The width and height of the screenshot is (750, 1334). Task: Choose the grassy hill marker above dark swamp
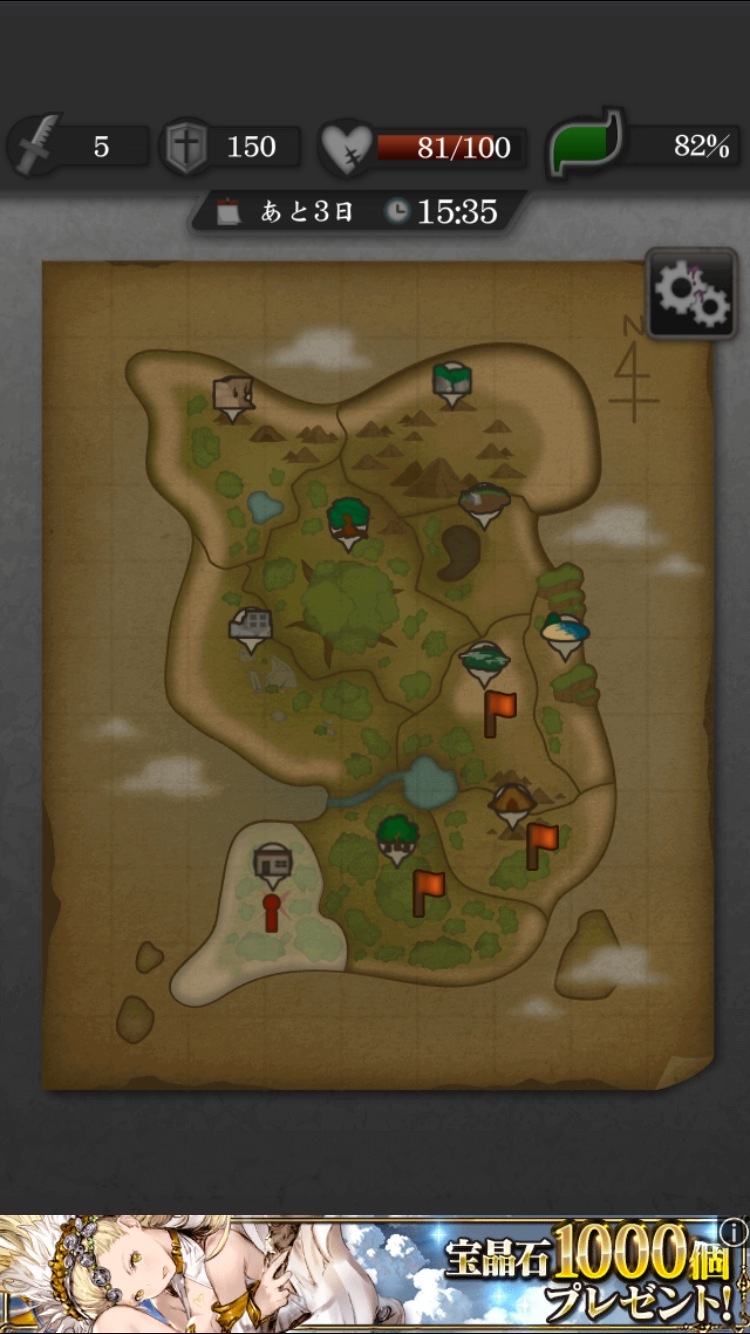coord(485,501)
